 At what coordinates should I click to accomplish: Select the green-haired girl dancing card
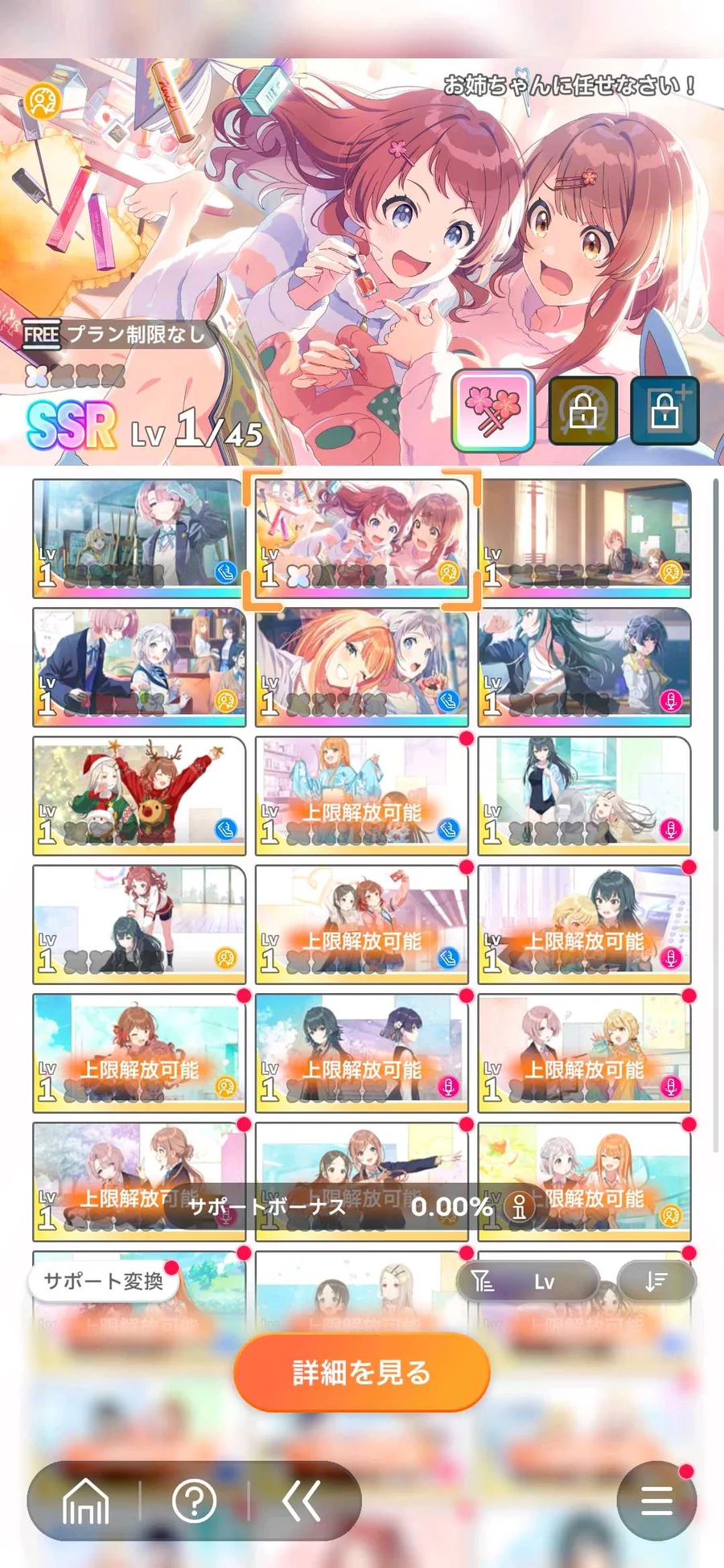[x=585, y=667]
